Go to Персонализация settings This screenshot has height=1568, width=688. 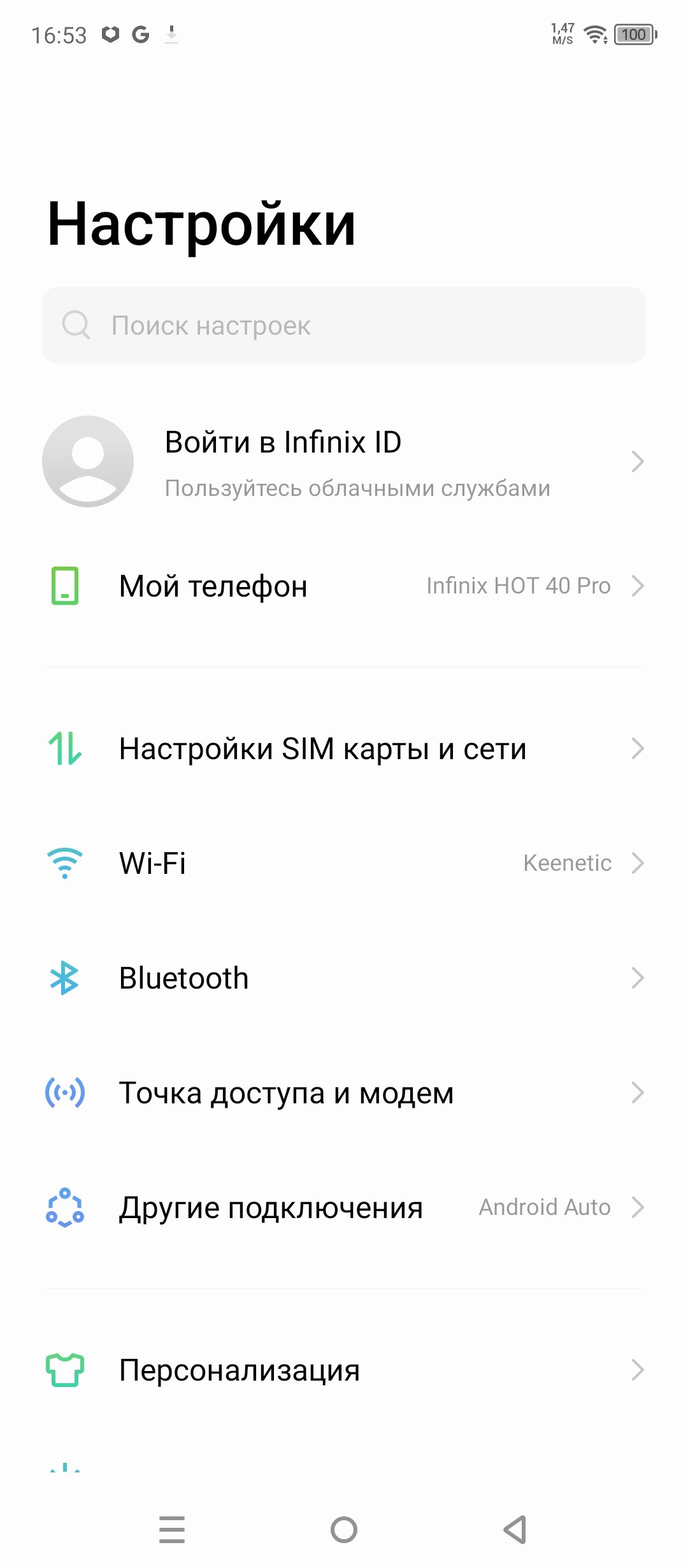[x=344, y=1370]
